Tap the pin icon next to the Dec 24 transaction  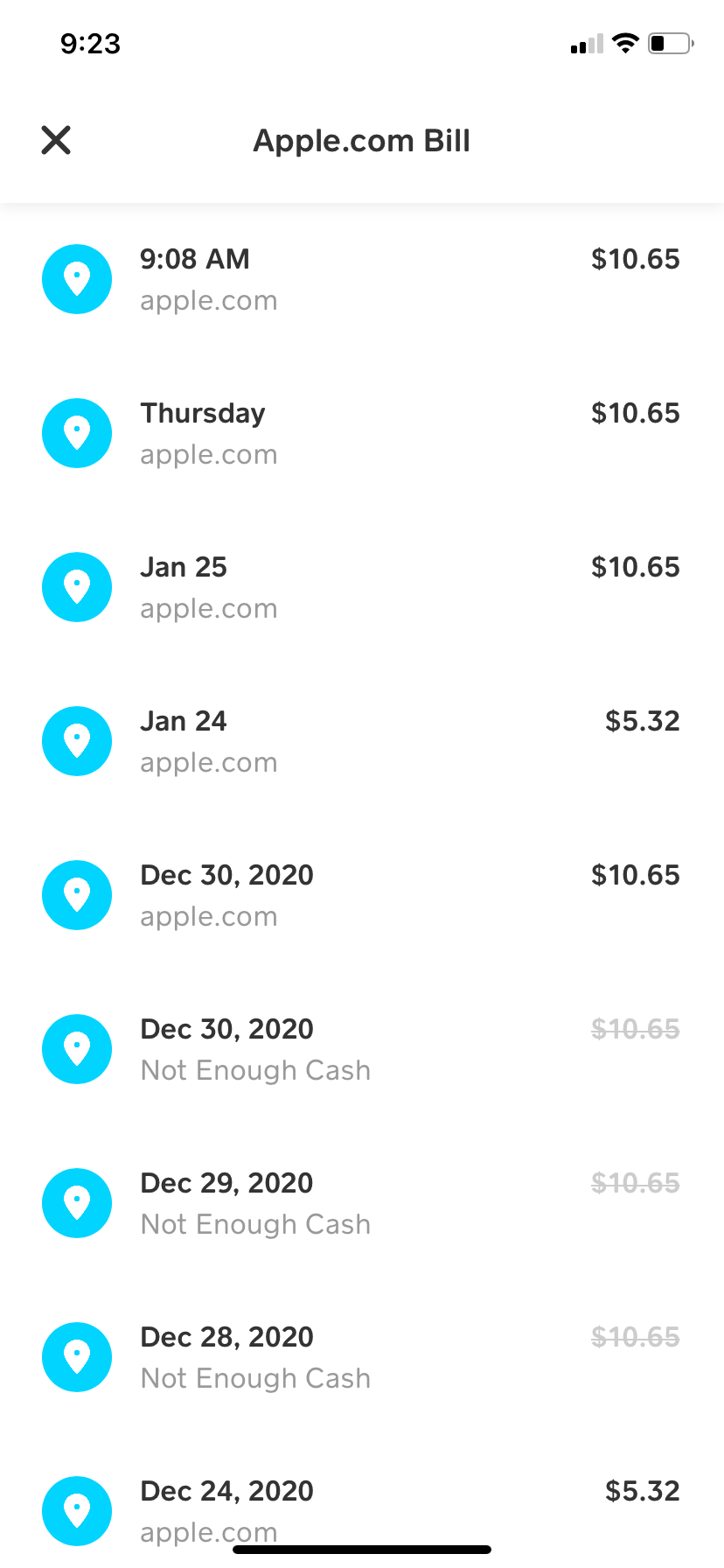[x=77, y=1511]
